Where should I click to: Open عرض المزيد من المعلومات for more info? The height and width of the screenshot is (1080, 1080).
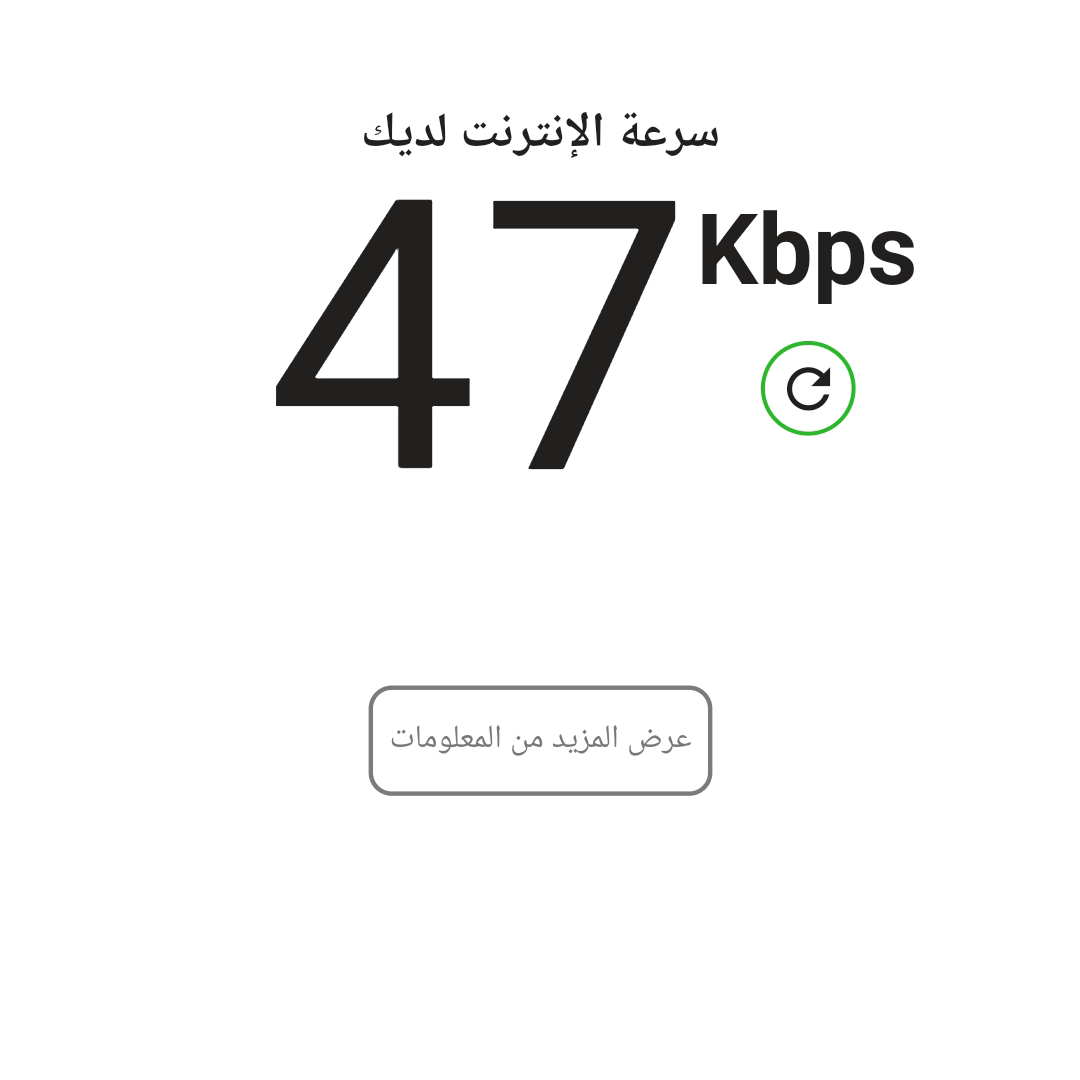coord(540,740)
